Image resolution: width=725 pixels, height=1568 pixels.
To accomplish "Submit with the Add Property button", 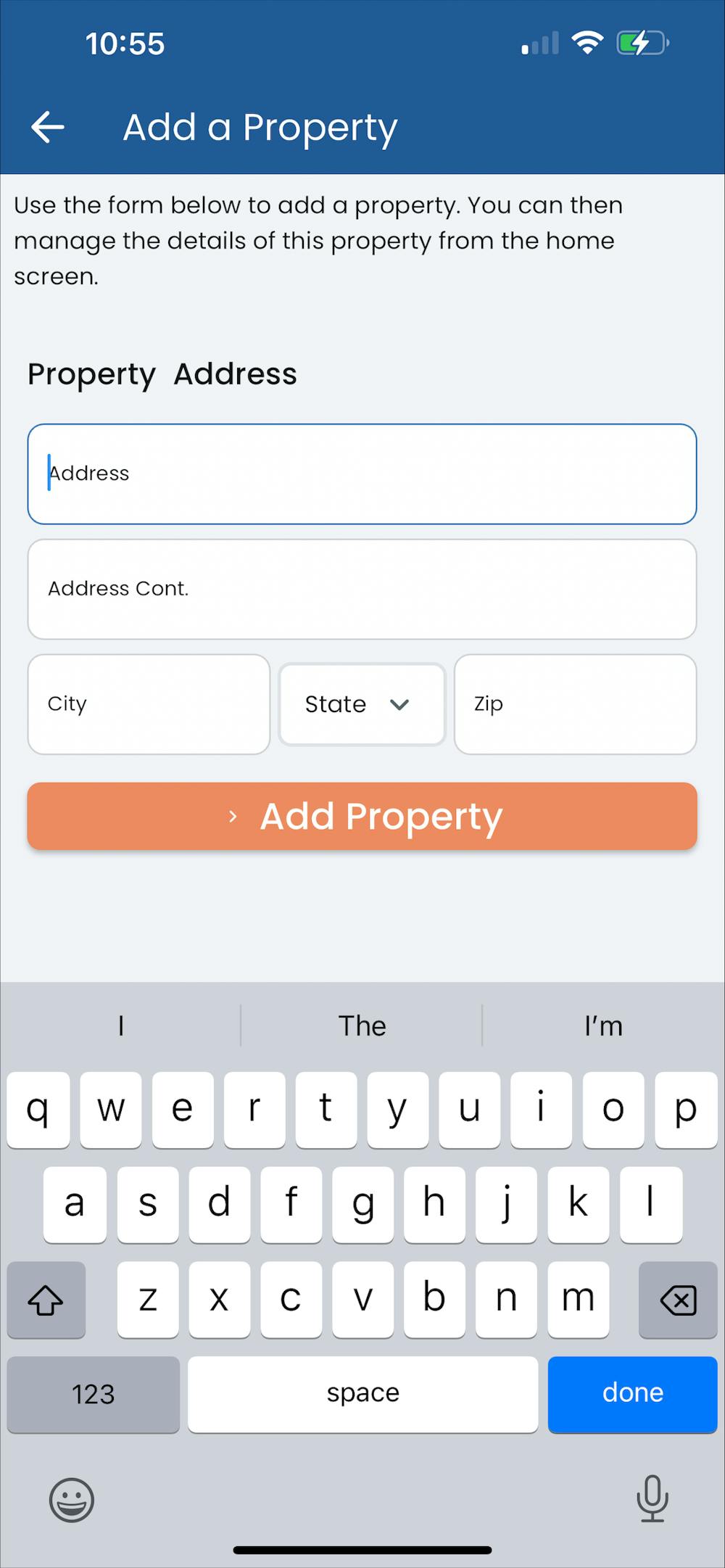I will (x=362, y=816).
